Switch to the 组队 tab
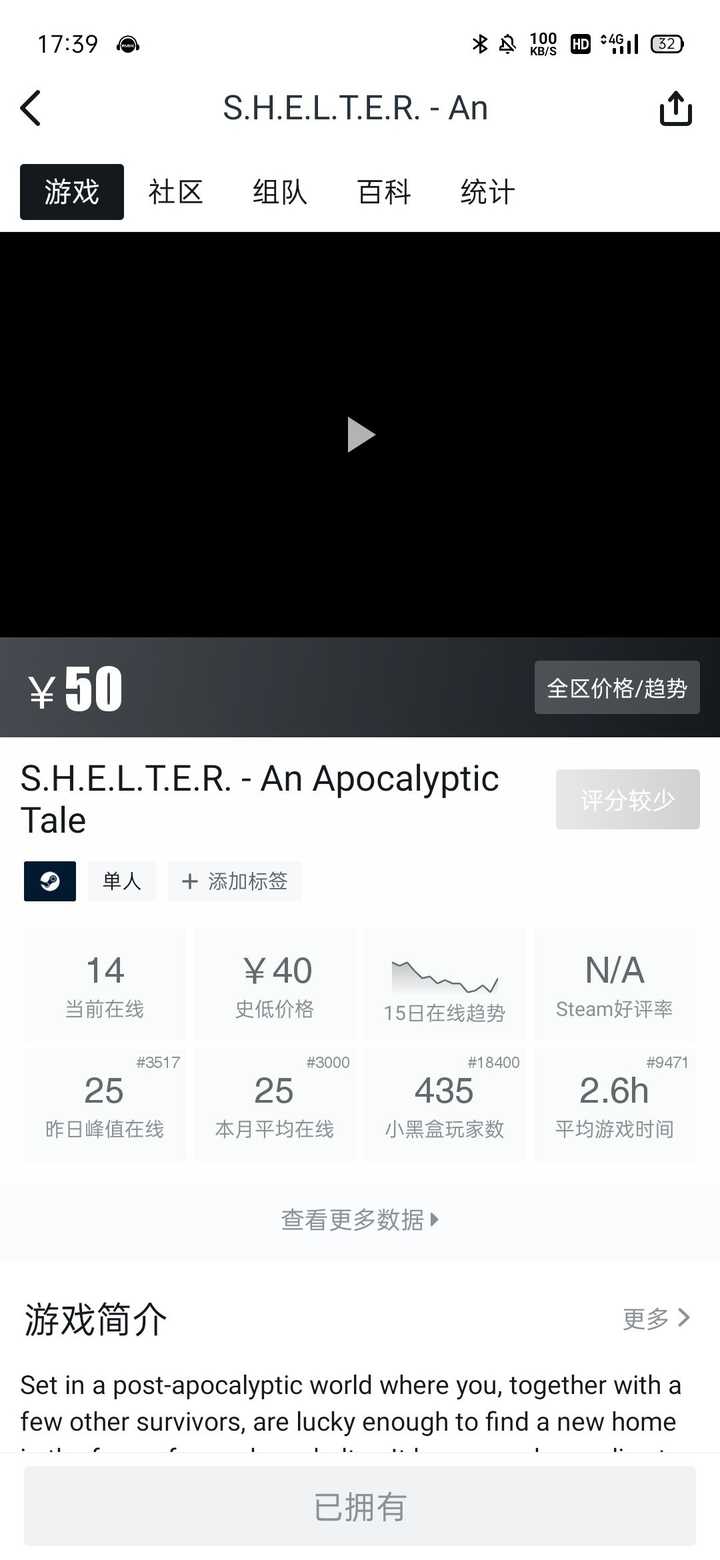The image size is (720, 1560). pyautogui.click(x=280, y=192)
